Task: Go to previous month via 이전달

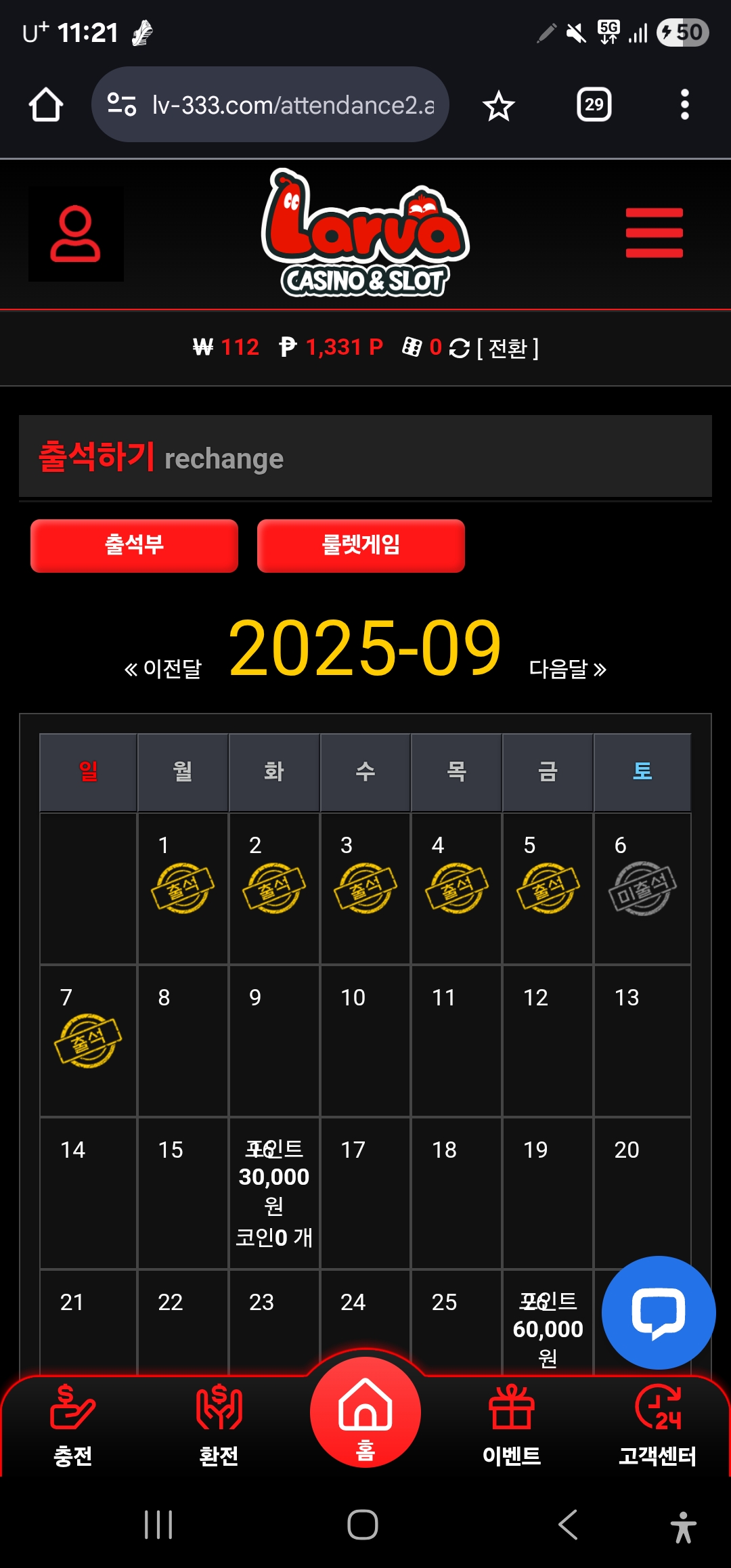Action: pos(163,669)
